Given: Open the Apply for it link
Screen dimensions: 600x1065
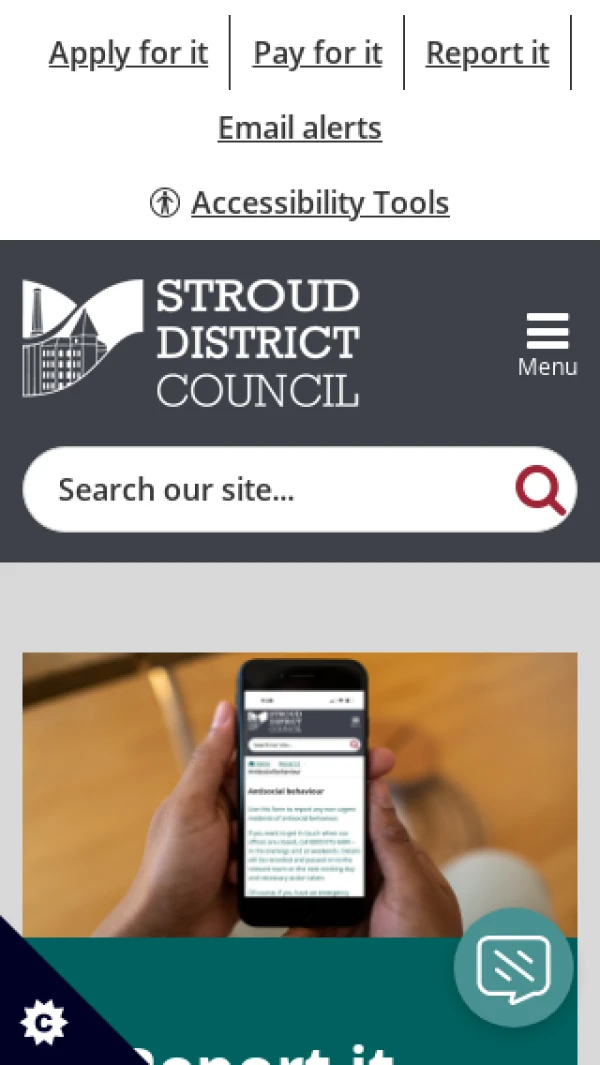Looking at the screenshot, I should click(128, 53).
